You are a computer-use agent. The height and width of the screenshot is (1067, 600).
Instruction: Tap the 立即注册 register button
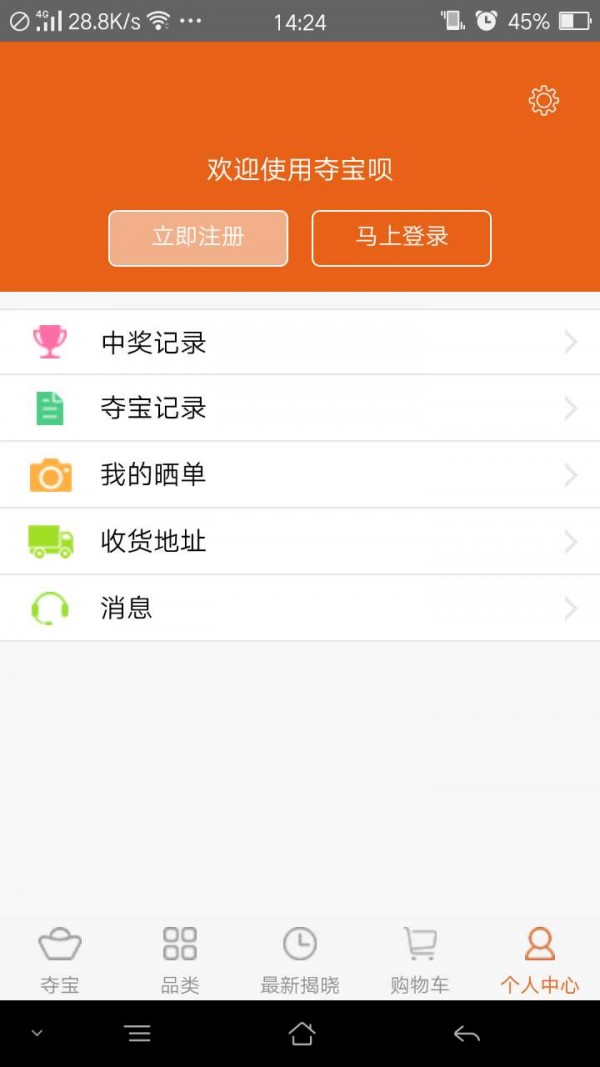(x=198, y=238)
